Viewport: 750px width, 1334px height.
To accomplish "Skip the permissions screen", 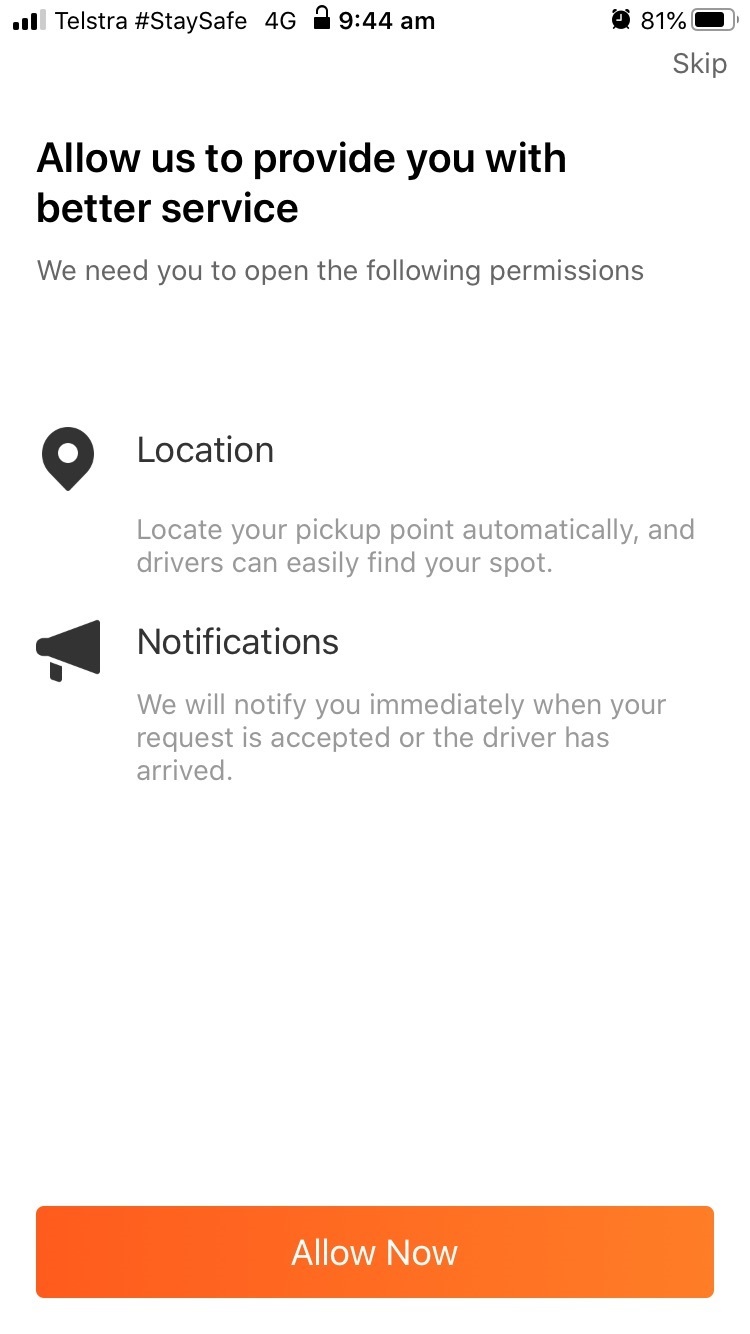I will click(699, 64).
